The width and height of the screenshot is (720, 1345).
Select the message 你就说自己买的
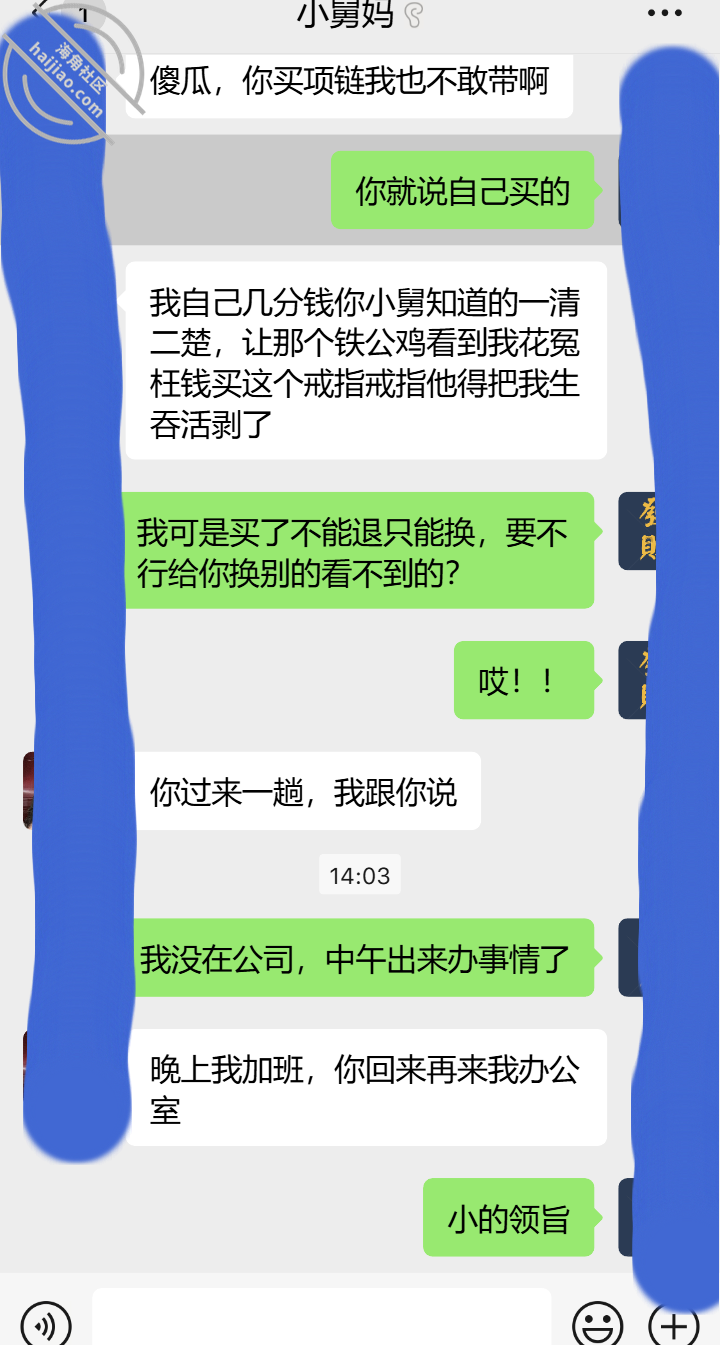point(463,190)
